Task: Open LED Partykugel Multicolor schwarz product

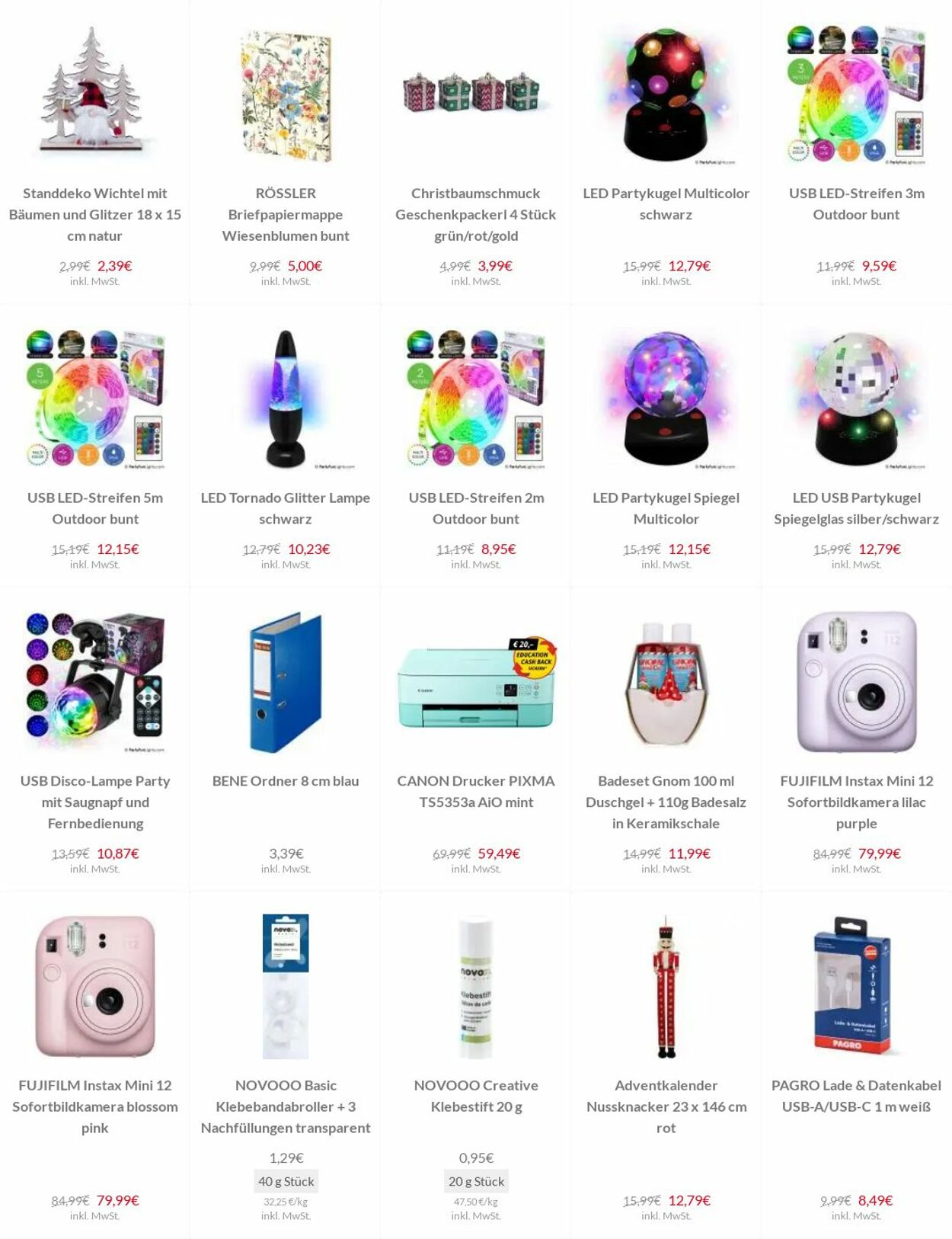Action: (666, 203)
